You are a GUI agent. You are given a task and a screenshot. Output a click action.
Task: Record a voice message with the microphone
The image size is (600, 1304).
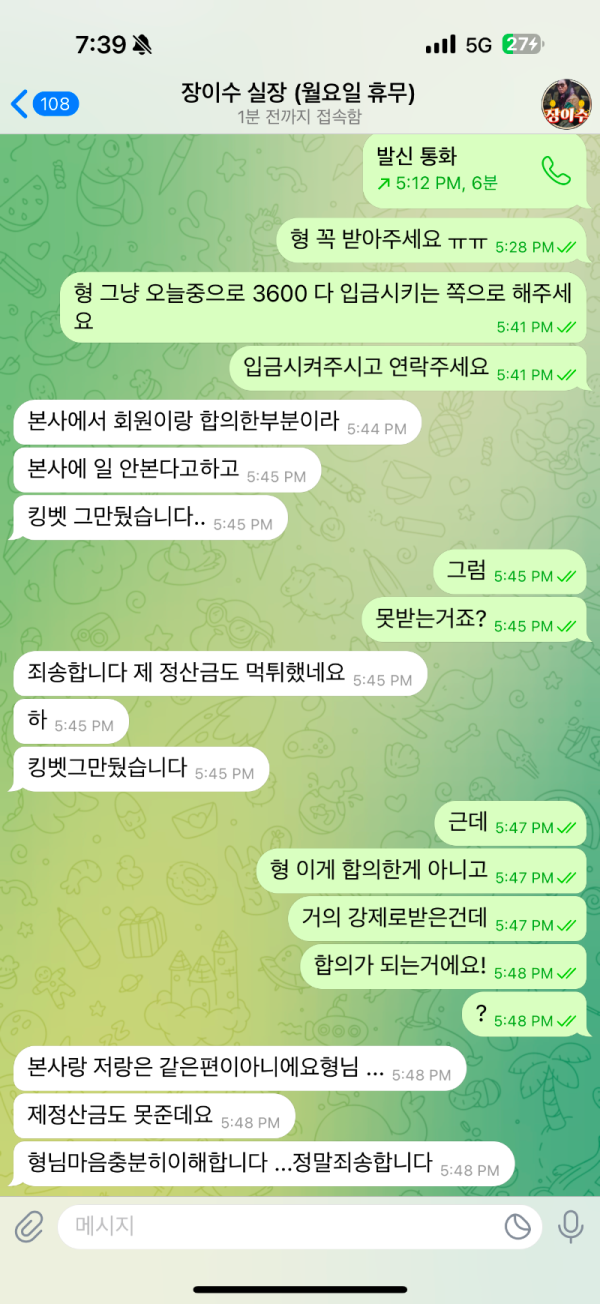571,1226
